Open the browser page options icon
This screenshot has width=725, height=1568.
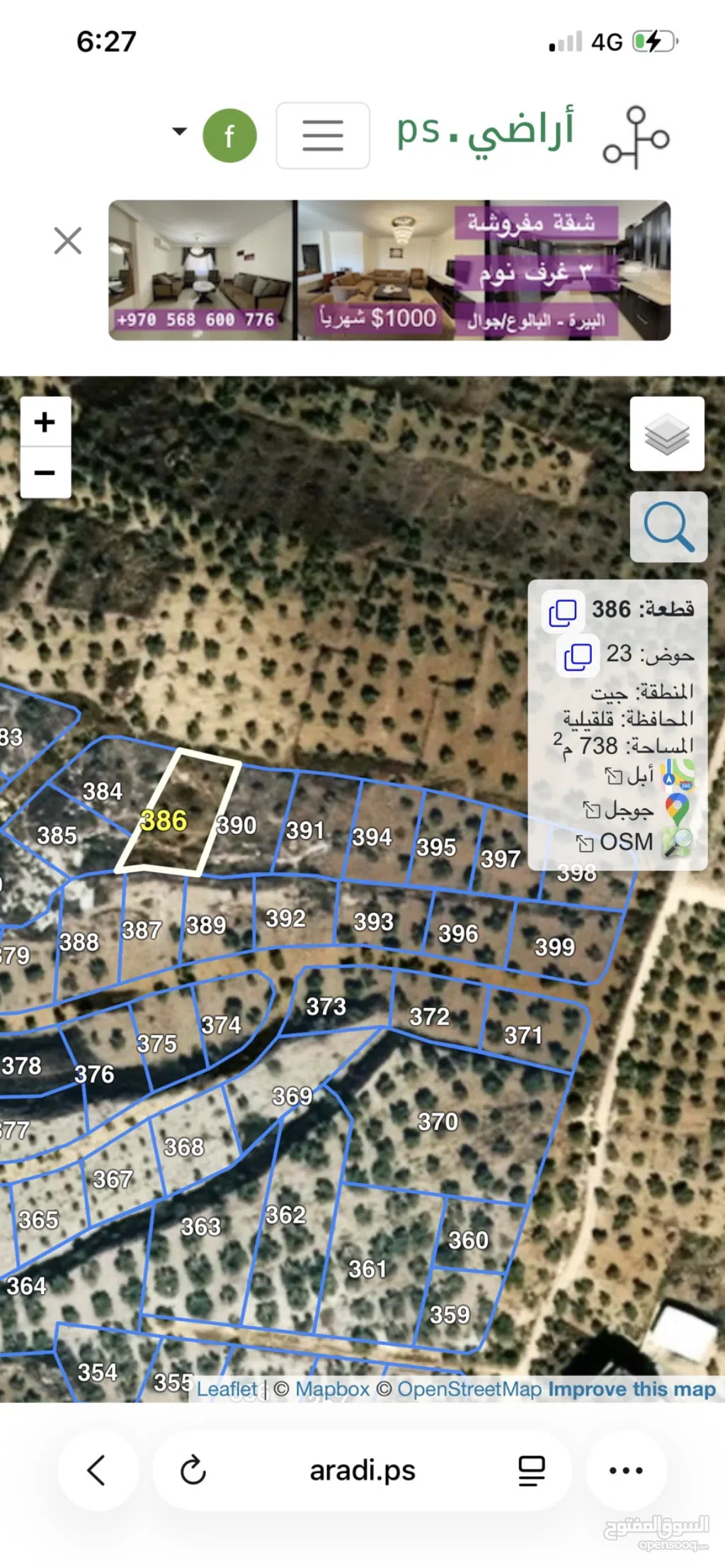[531, 1470]
